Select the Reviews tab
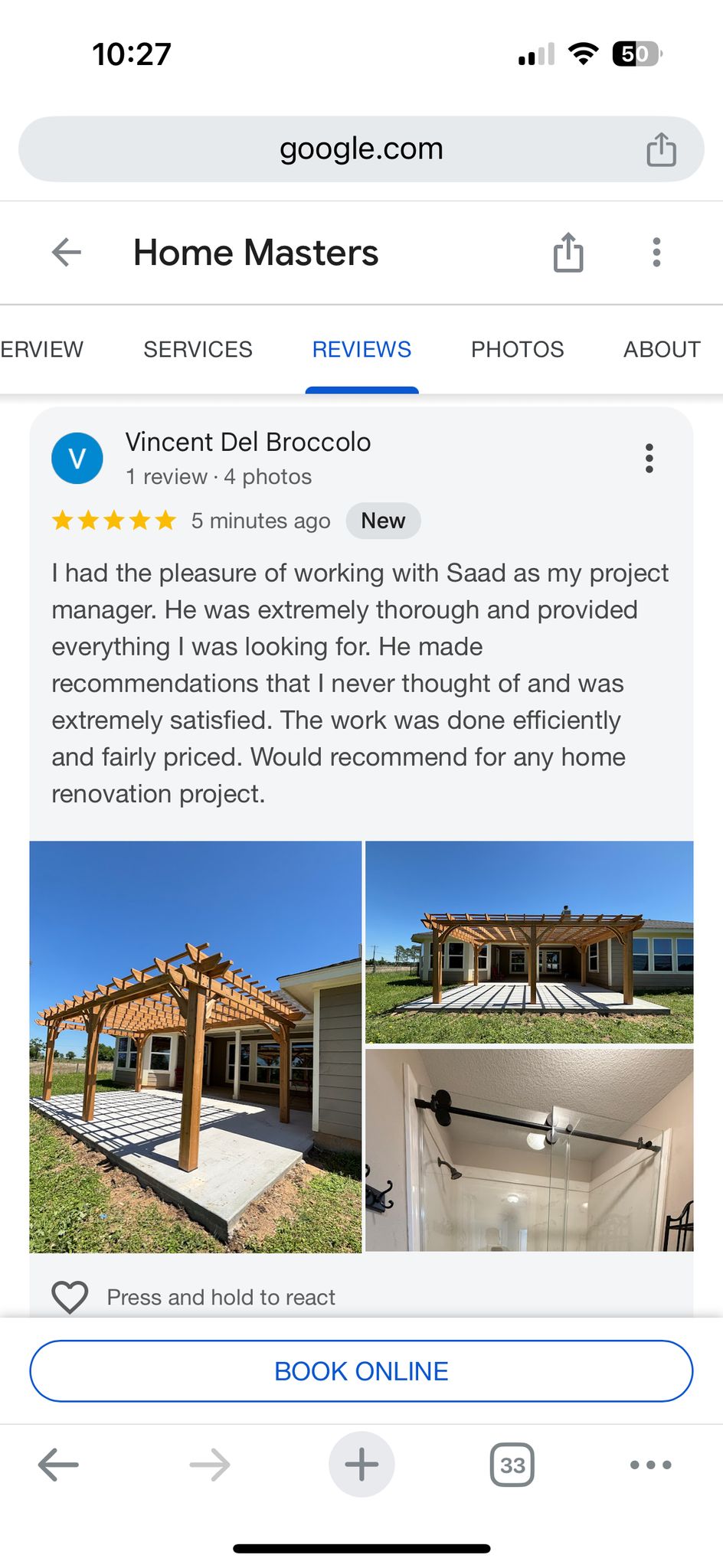The height and width of the screenshot is (1568, 723). (x=361, y=349)
